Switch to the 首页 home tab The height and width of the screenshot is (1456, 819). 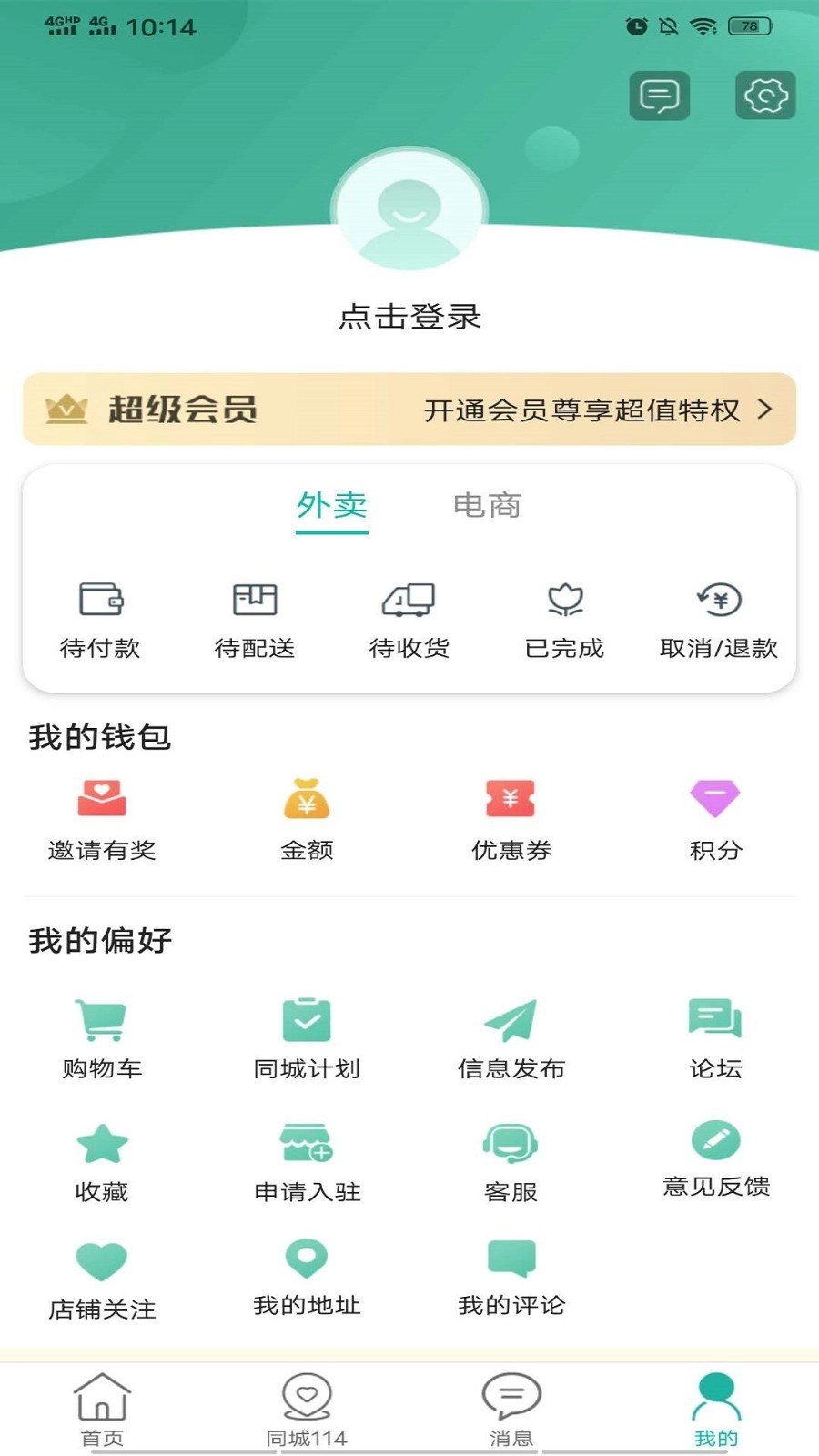102,1409
